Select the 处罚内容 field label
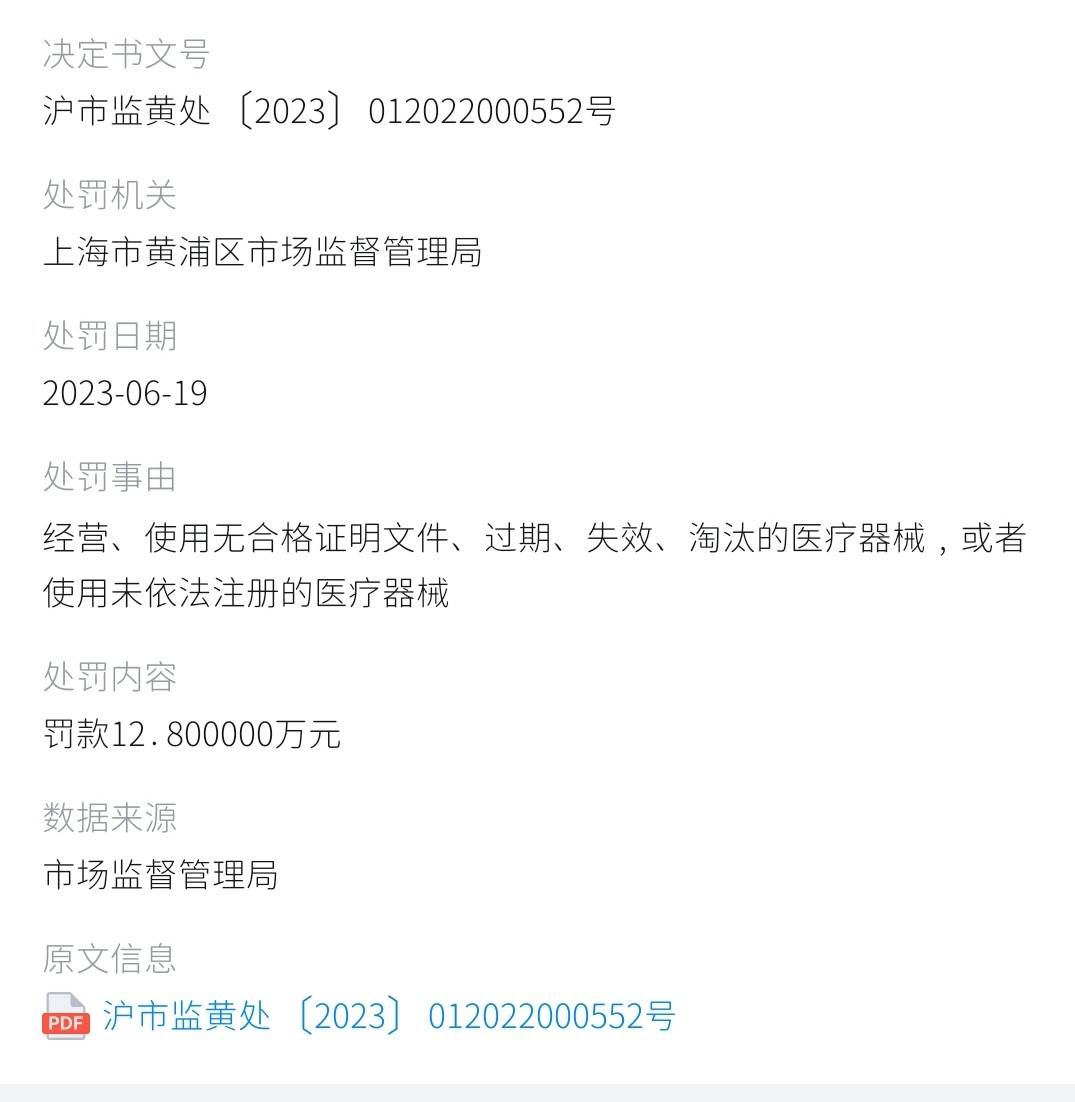The image size is (1075, 1102). click(110, 677)
